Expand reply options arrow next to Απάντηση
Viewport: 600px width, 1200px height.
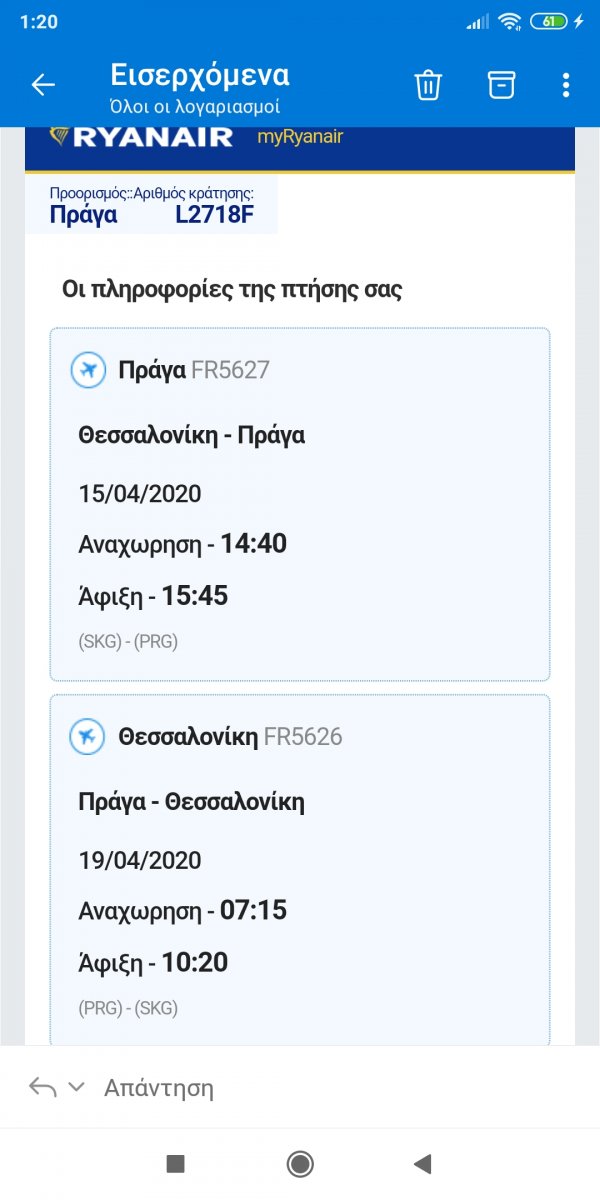tap(76, 1087)
